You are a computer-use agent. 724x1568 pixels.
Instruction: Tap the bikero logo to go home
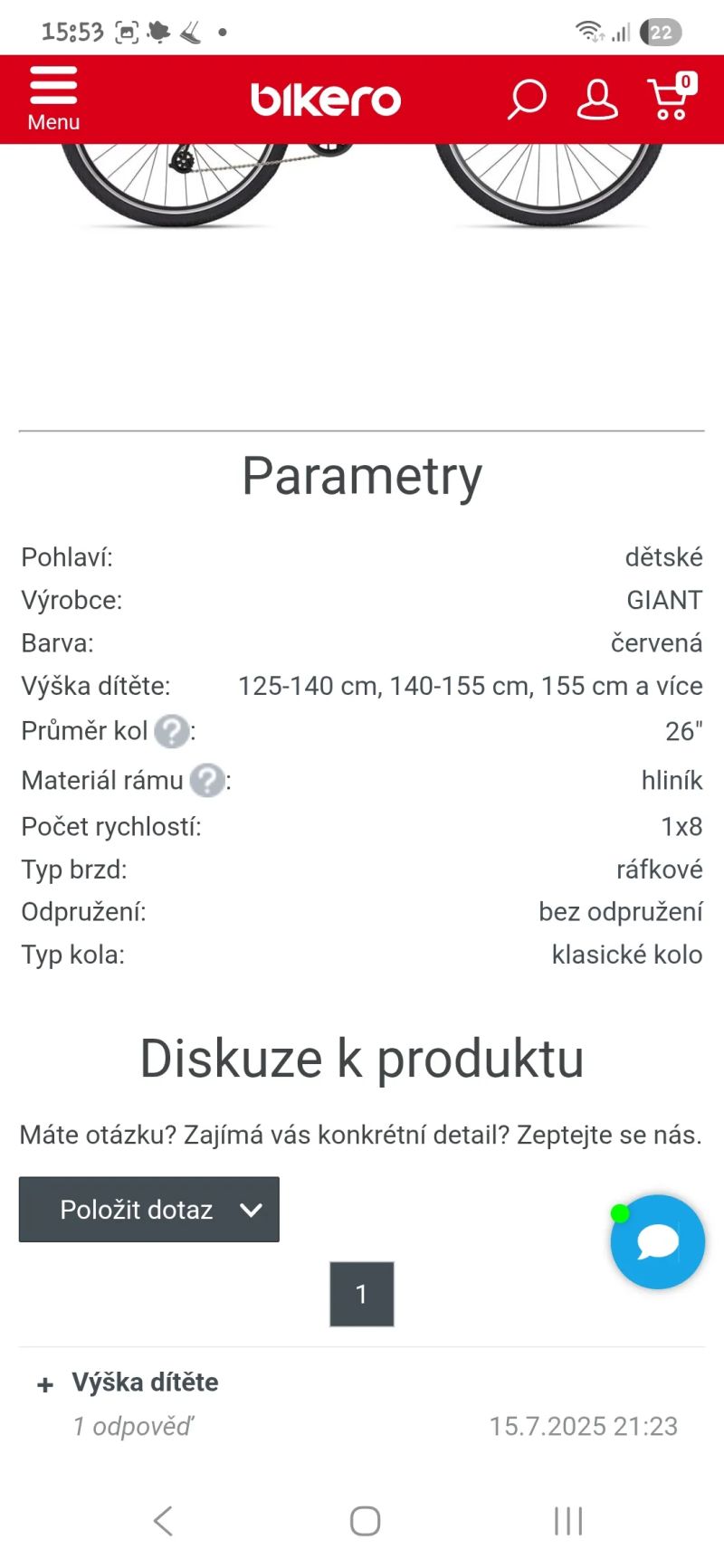pyautogui.click(x=326, y=100)
